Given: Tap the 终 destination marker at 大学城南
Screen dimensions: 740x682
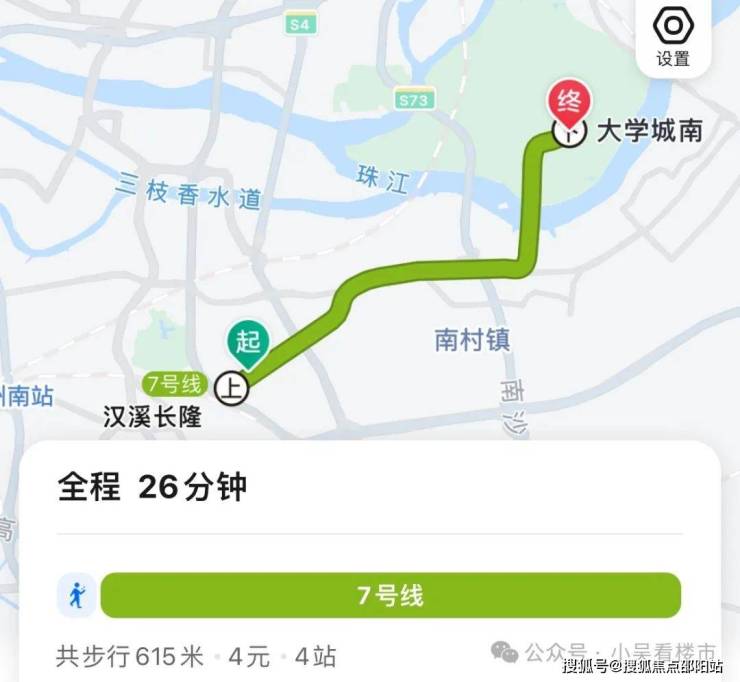Looking at the screenshot, I should point(569,104).
